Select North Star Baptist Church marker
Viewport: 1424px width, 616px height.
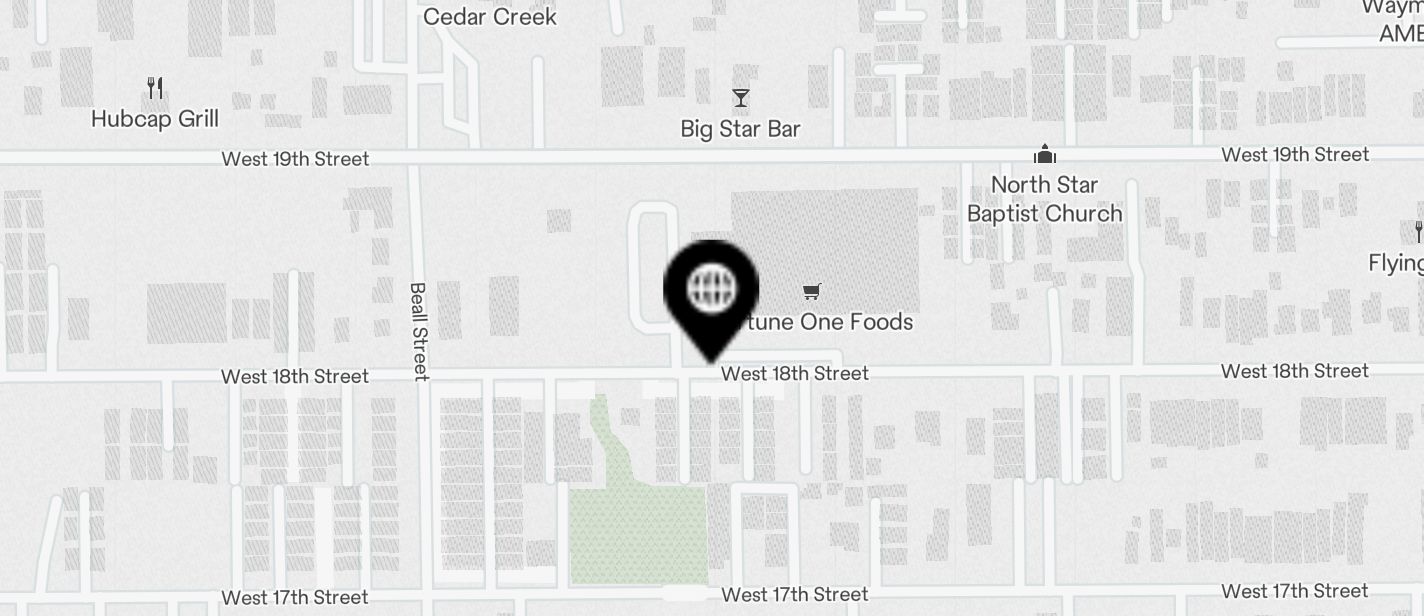pyautogui.click(x=1045, y=155)
